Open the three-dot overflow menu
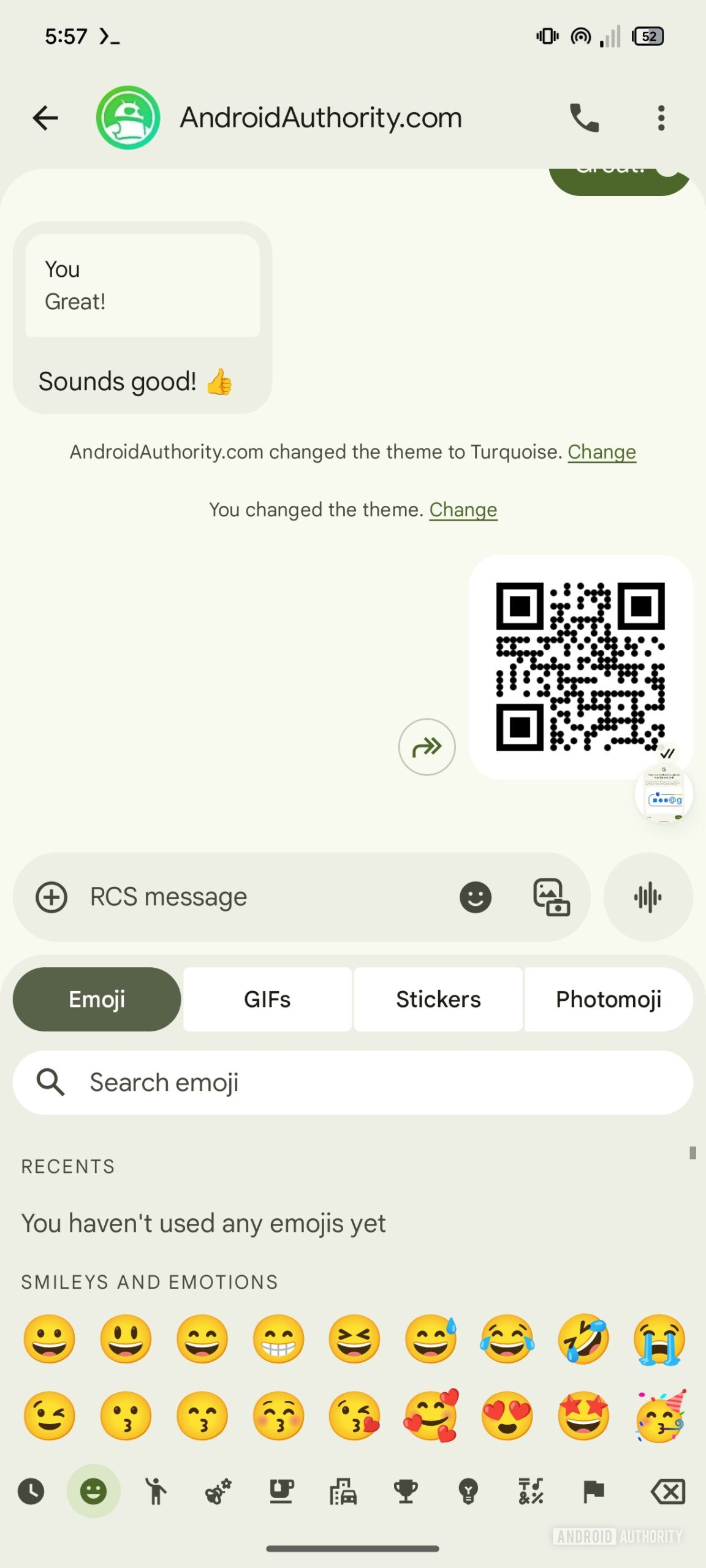 coord(661,118)
